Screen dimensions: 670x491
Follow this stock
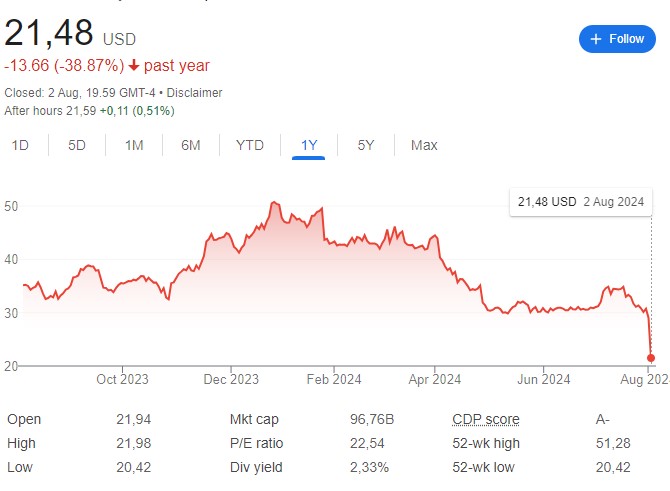coord(617,39)
